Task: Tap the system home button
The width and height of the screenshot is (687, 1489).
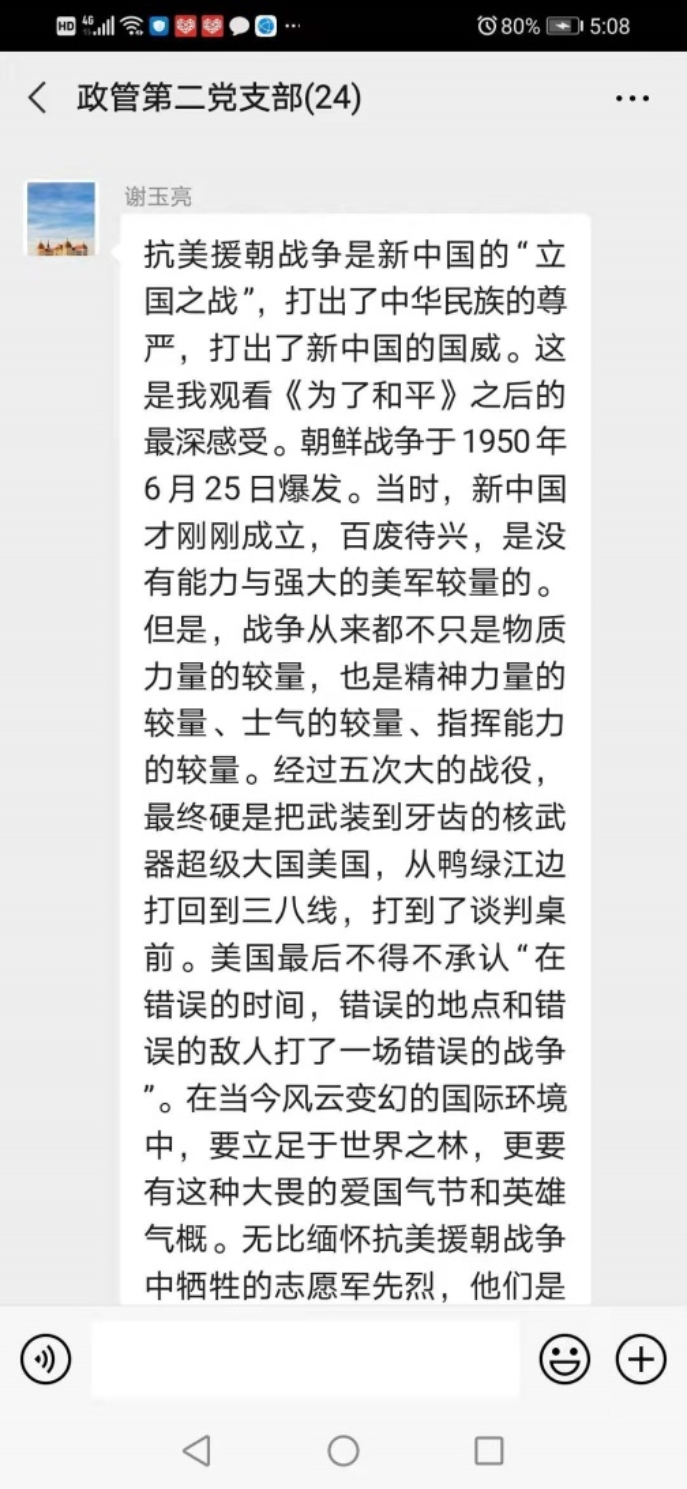Action: point(343,1450)
